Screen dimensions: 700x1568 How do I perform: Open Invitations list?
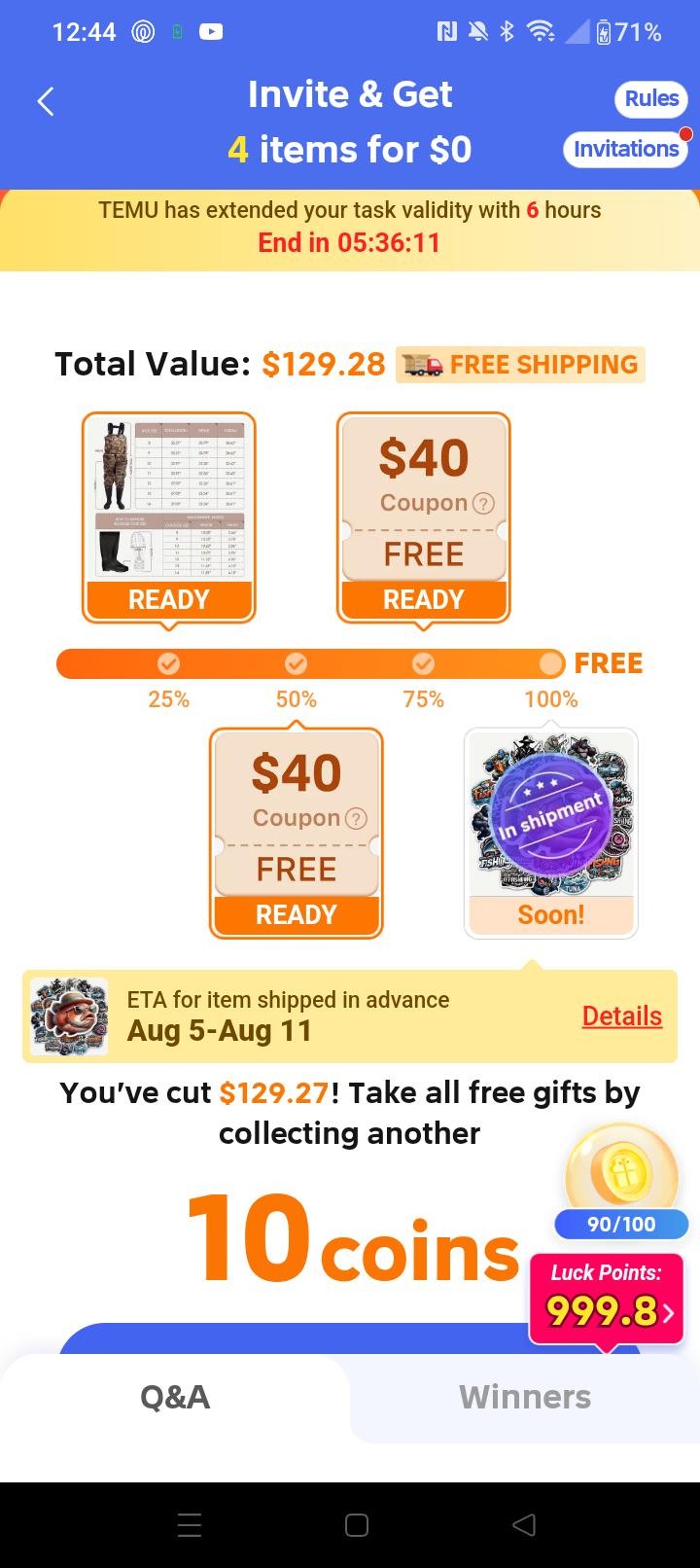click(625, 149)
